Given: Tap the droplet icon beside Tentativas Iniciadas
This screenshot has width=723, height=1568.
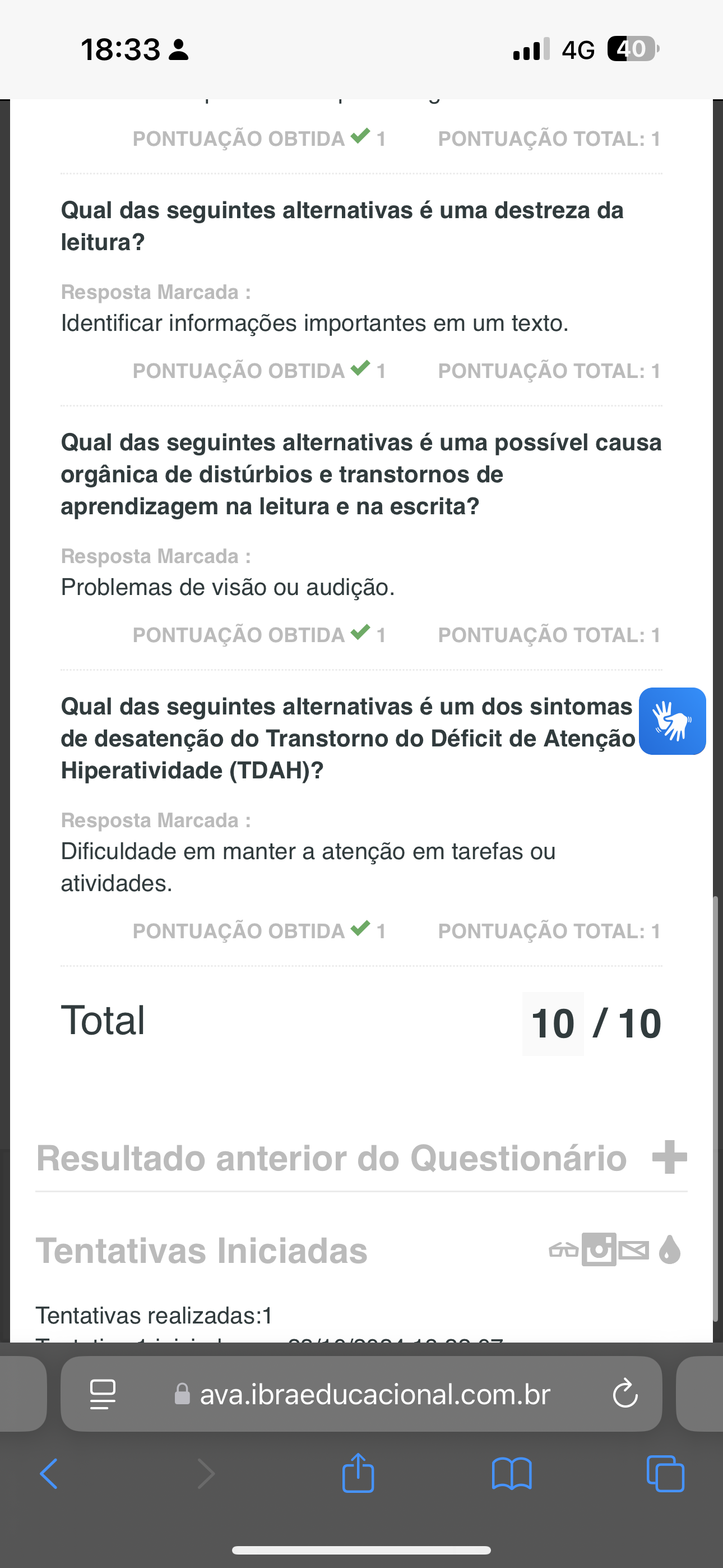Looking at the screenshot, I should (669, 1250).
